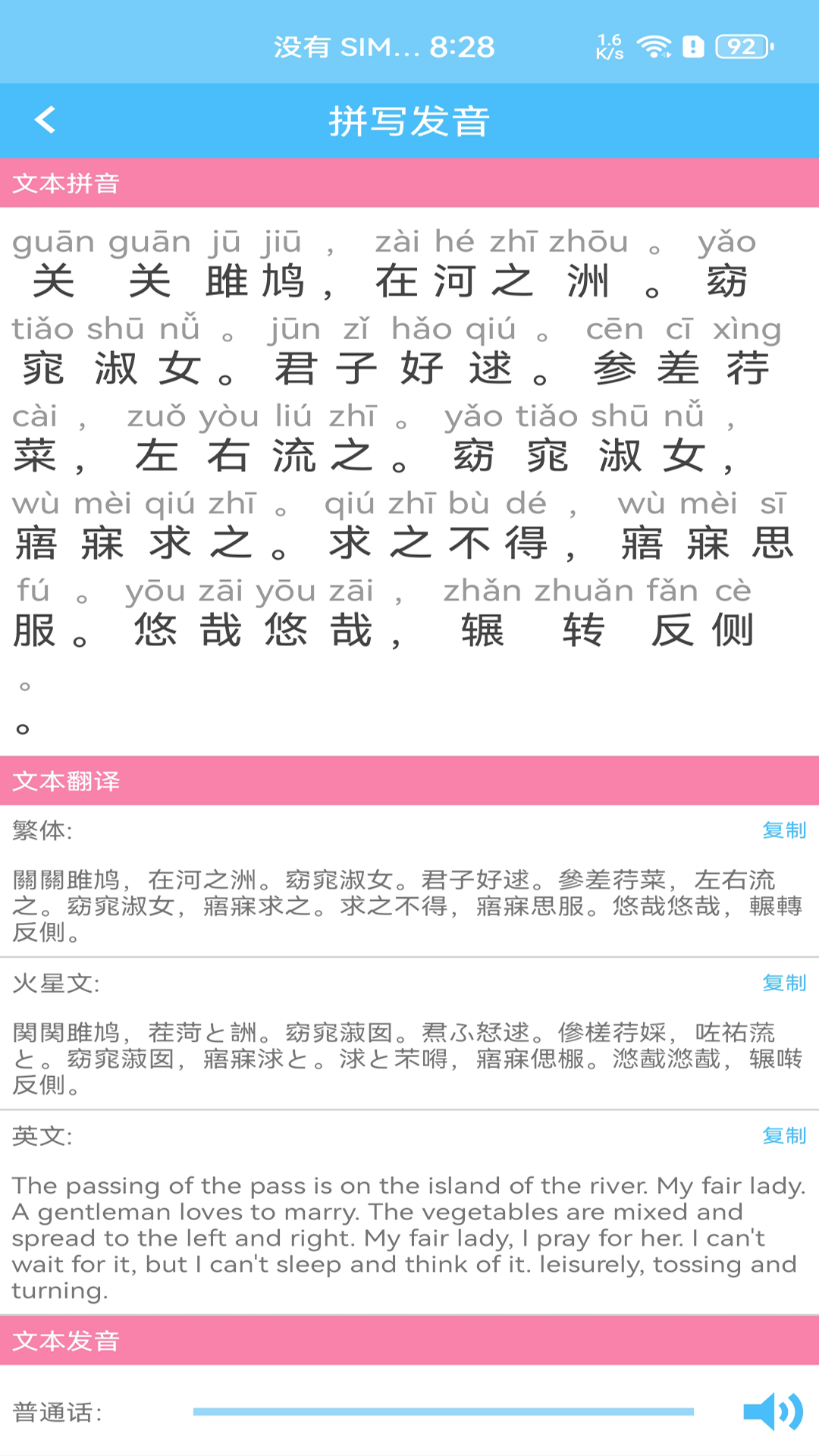
Task: Copy the 火星文 text
Action: pos(783,983)
